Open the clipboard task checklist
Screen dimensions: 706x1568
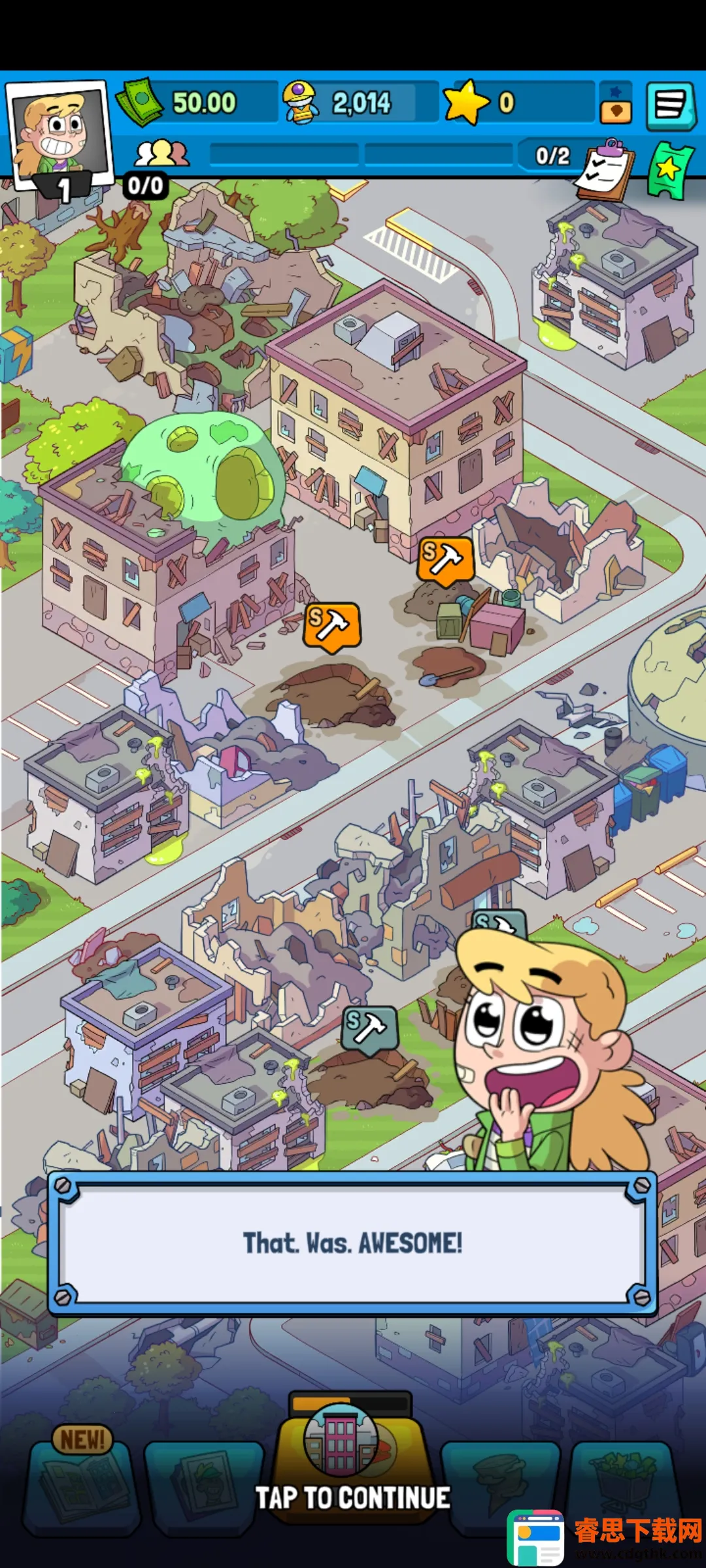(x=605, y=171)
